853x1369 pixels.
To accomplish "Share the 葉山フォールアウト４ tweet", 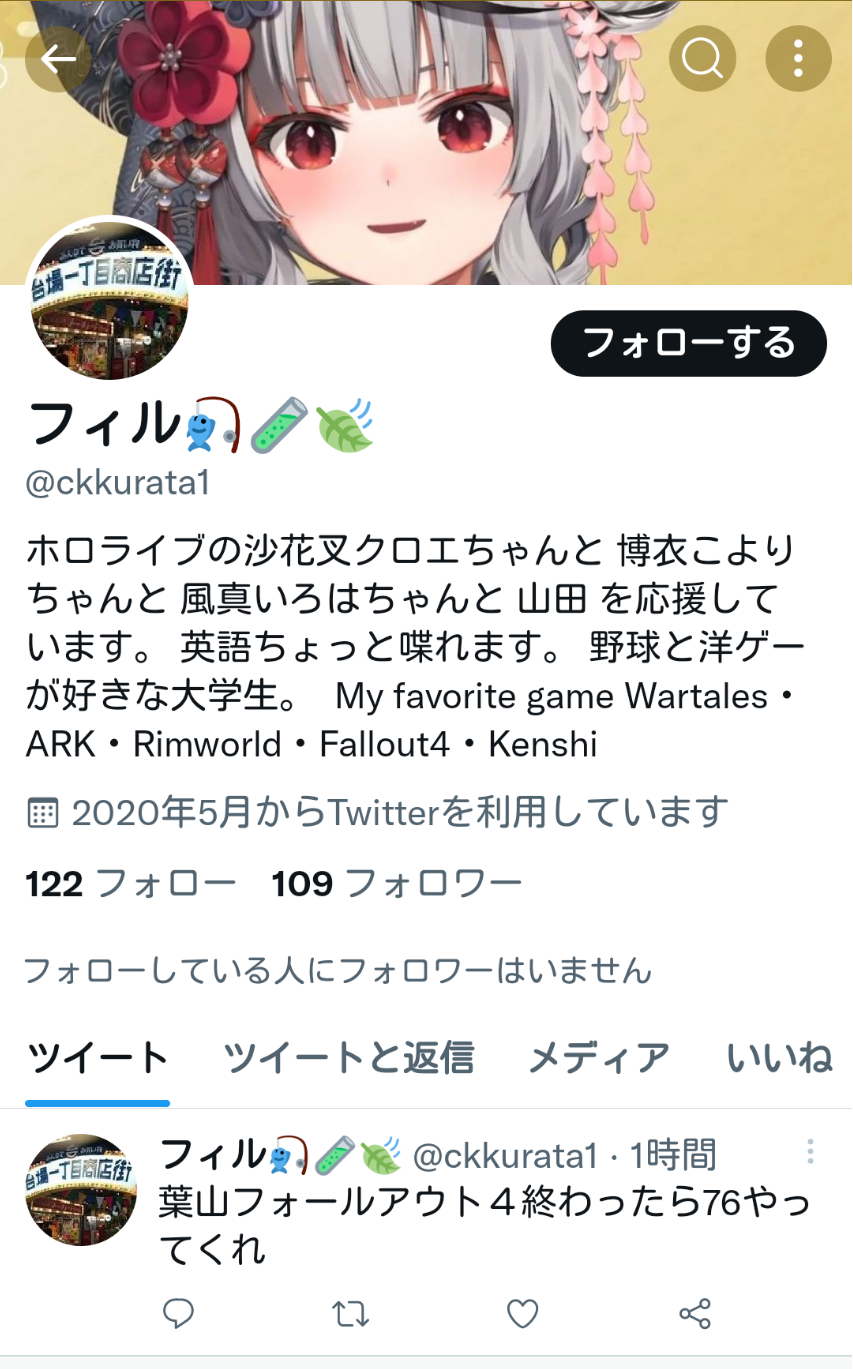I will point(695,1313).
